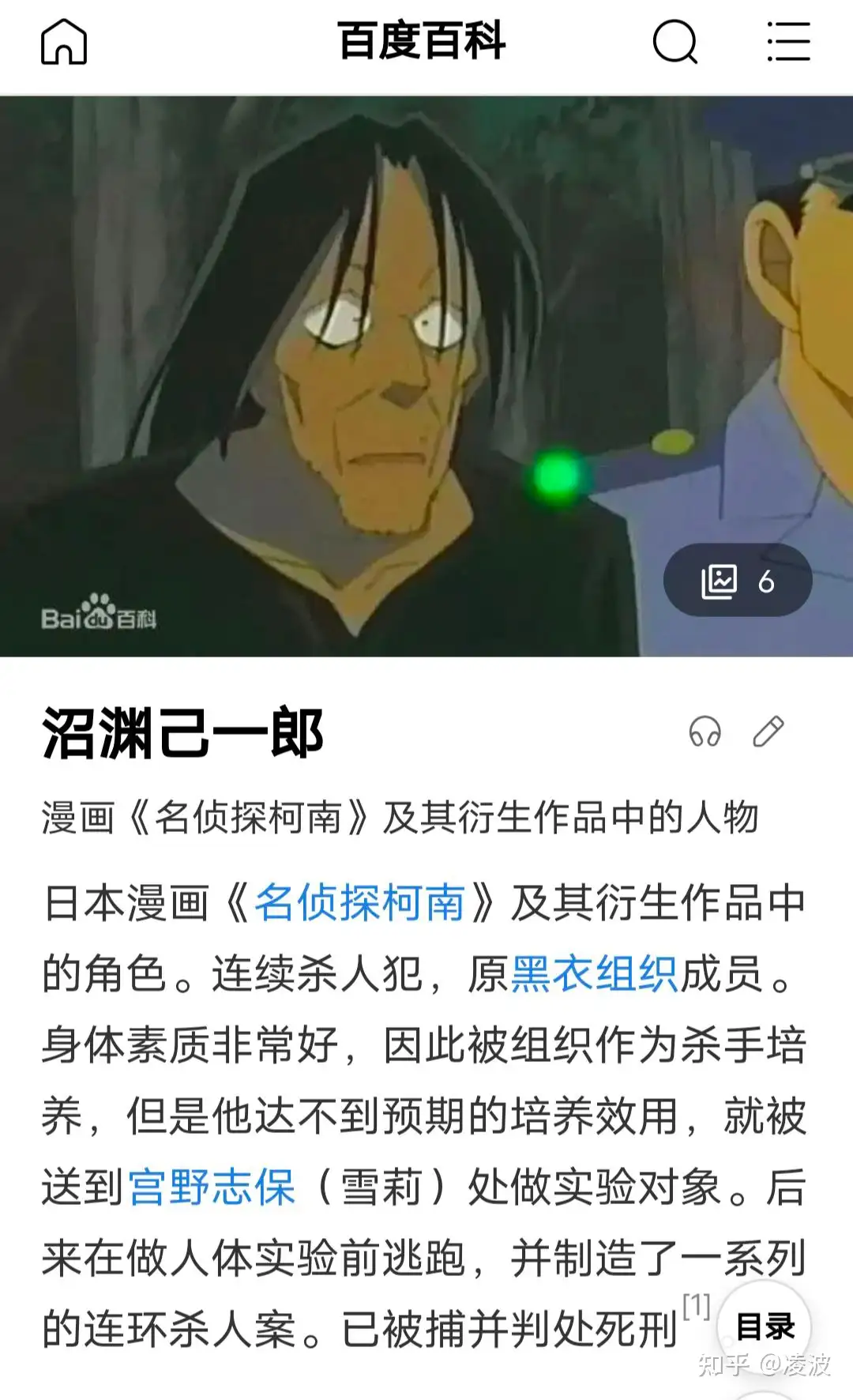Follow the 黑衣组织 link
This screenshot has width=853, height=1400.
pos(594,973)
